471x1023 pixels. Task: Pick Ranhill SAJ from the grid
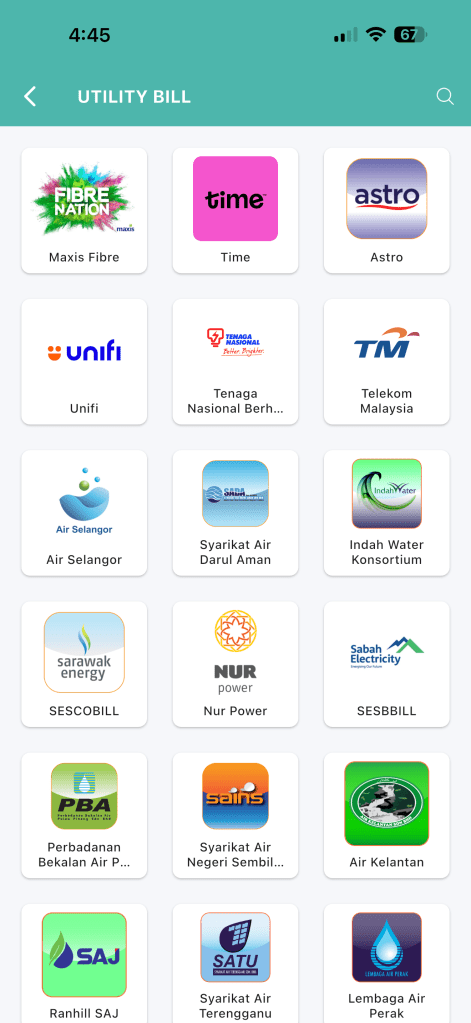pos(84,964)
